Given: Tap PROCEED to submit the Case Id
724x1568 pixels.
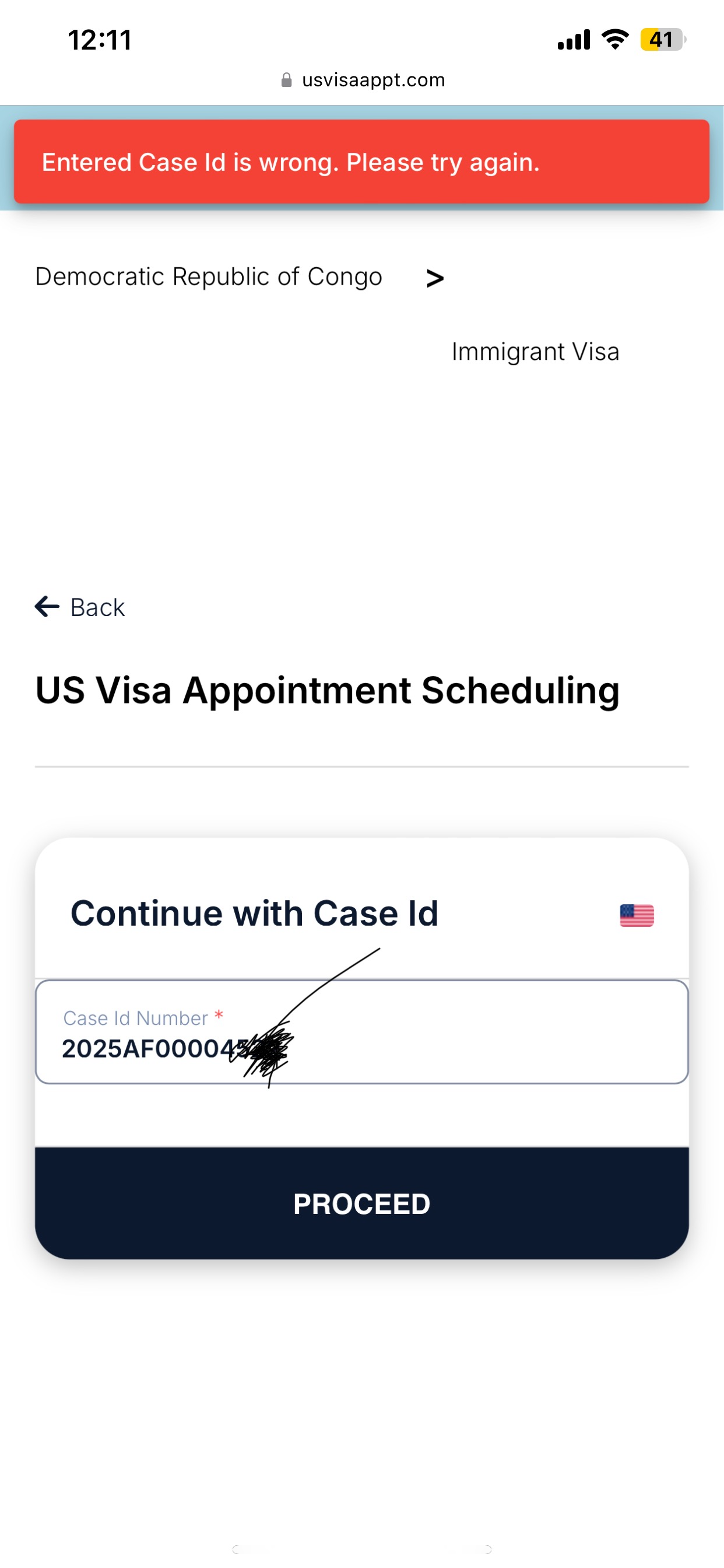Looking at the screenshot, I should coord(361,1203).
